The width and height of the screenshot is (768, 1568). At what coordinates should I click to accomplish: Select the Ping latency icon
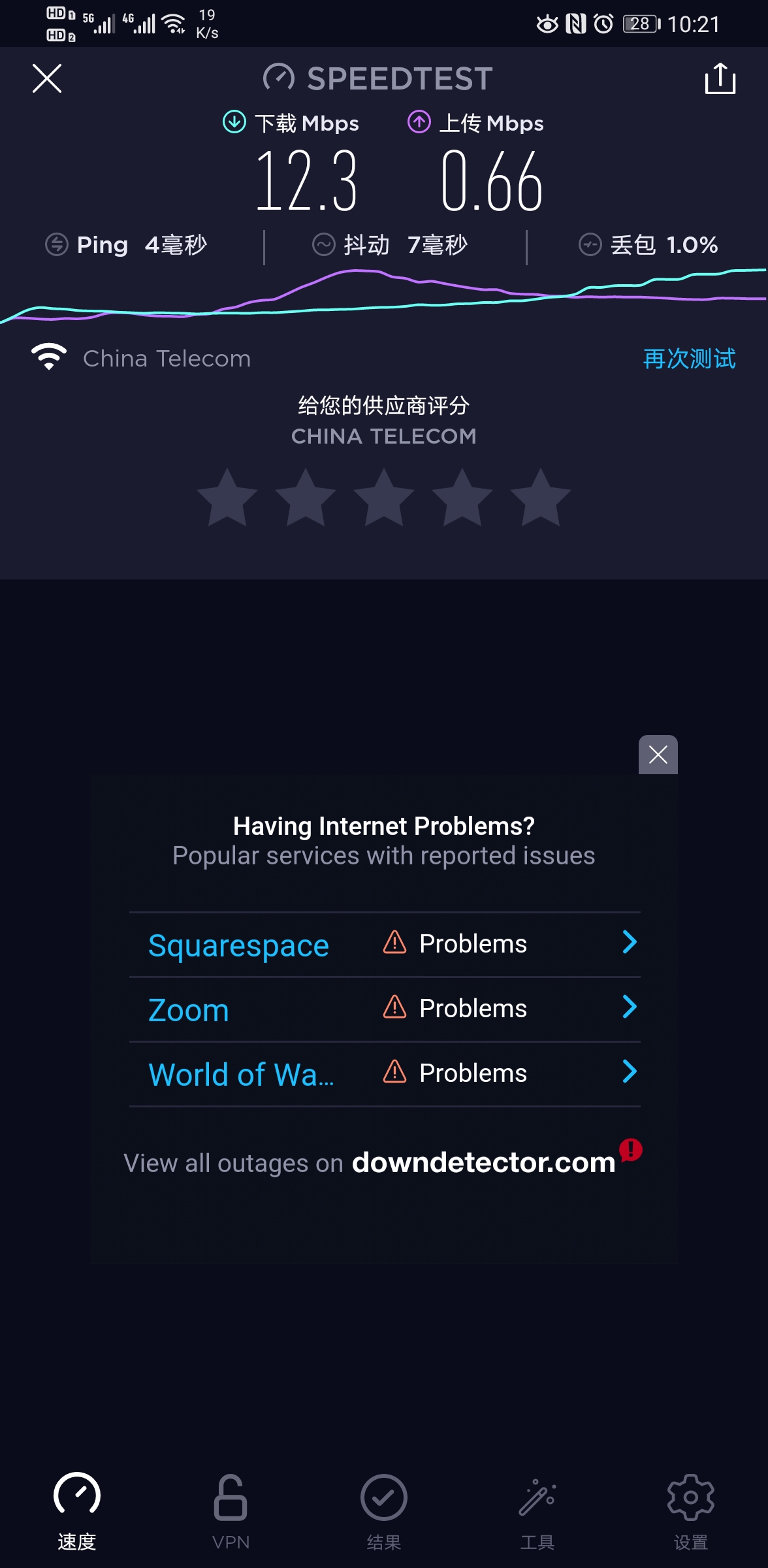pyautogui.click(x=56, y=245)
